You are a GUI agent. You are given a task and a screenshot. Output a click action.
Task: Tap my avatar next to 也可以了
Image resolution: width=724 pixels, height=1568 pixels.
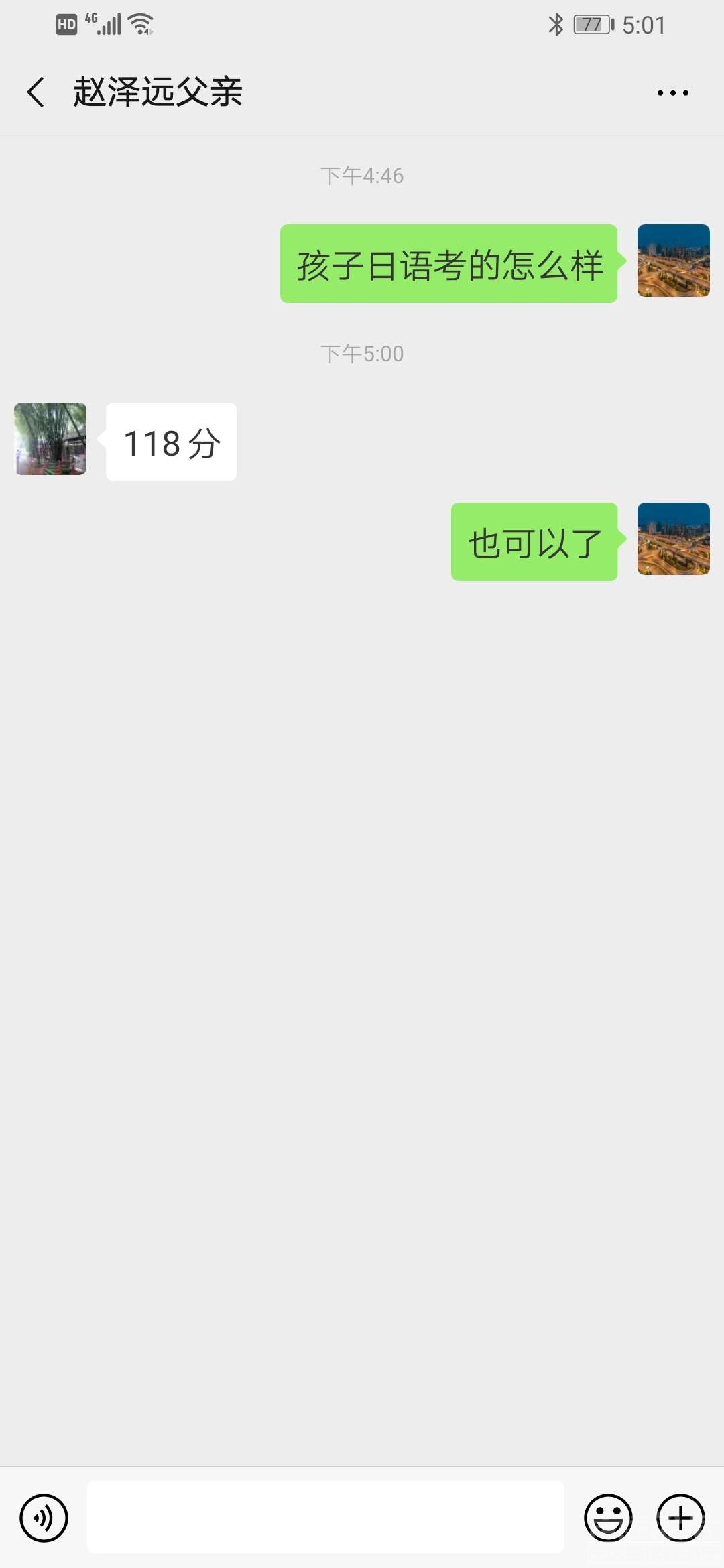[x=673, y=539]
